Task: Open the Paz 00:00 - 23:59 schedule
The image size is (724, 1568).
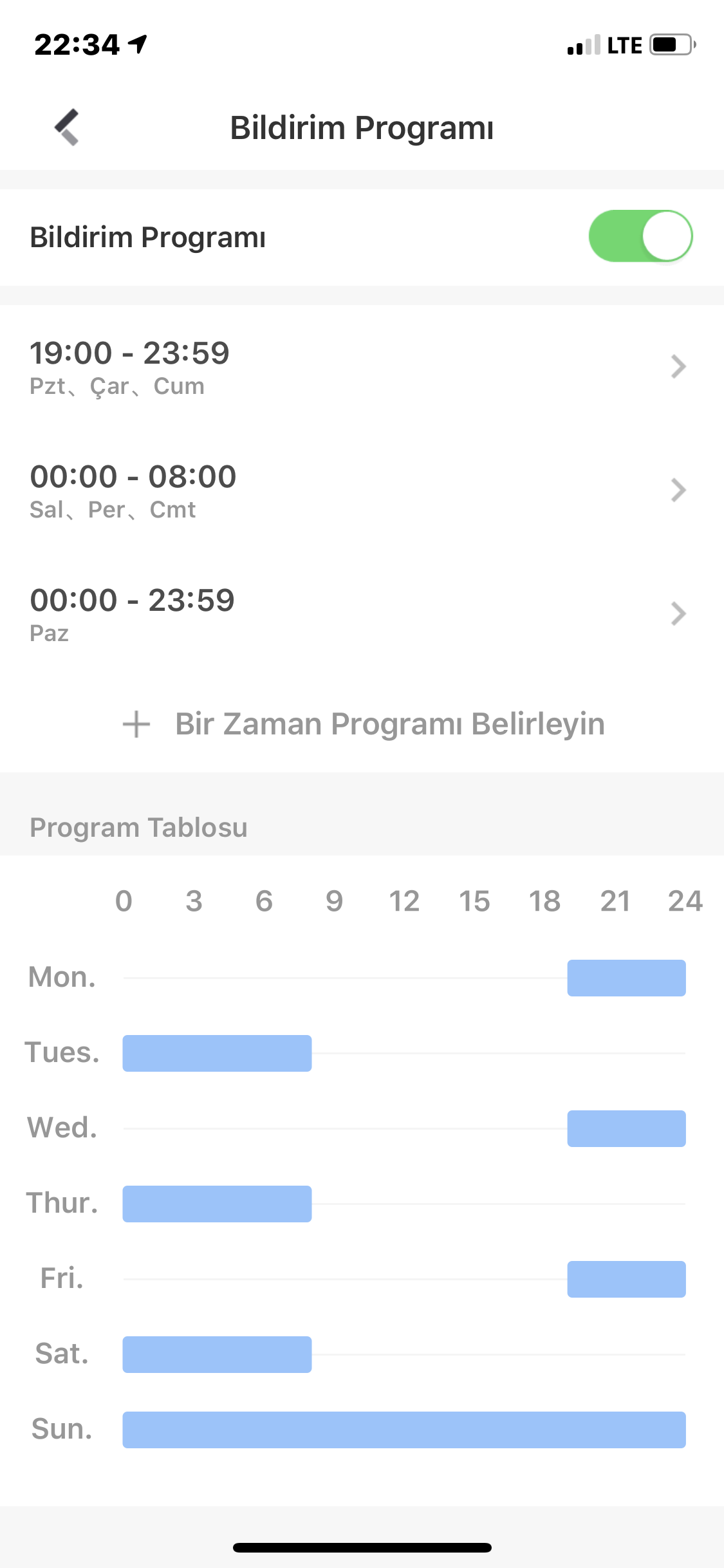Action: point(360,614)
